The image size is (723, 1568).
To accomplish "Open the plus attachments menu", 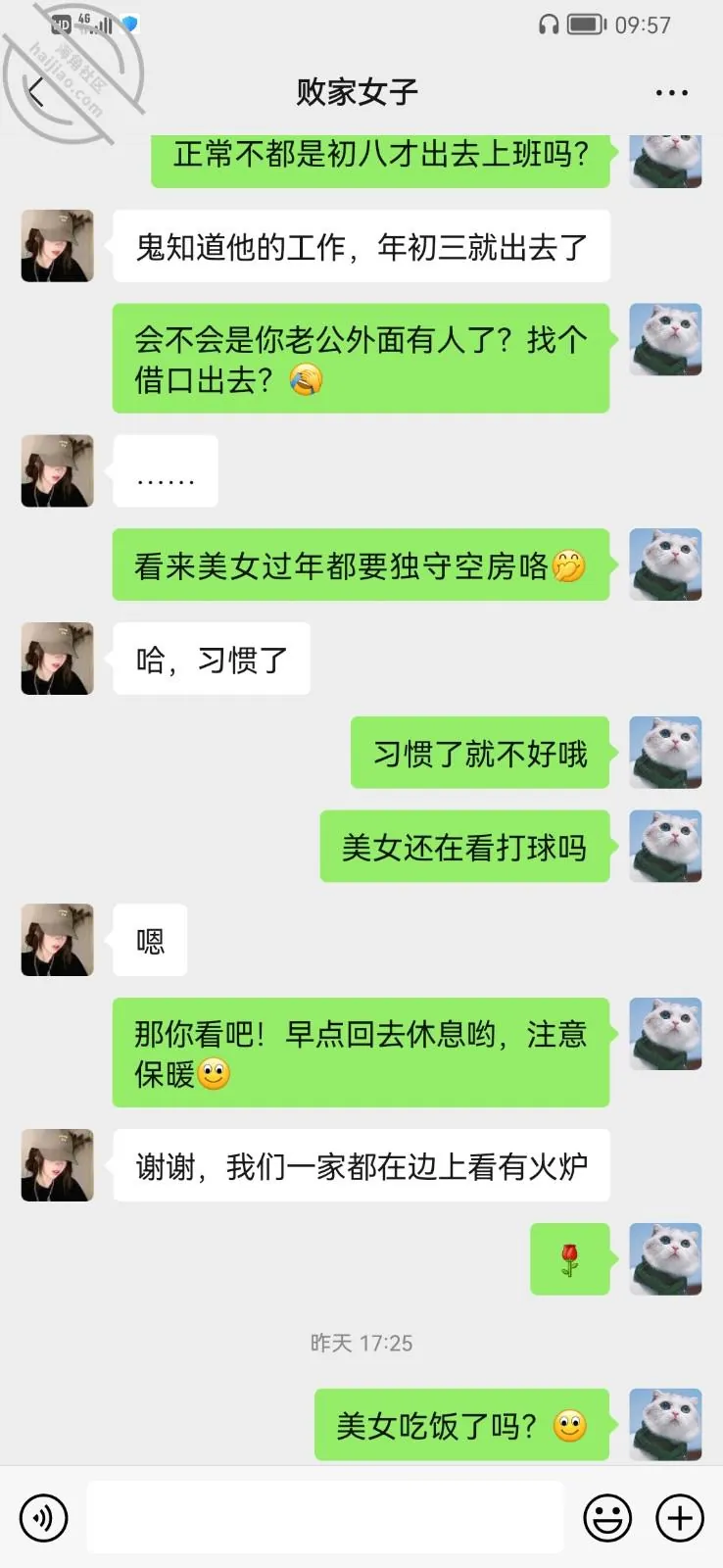I will coord(680,1518).
